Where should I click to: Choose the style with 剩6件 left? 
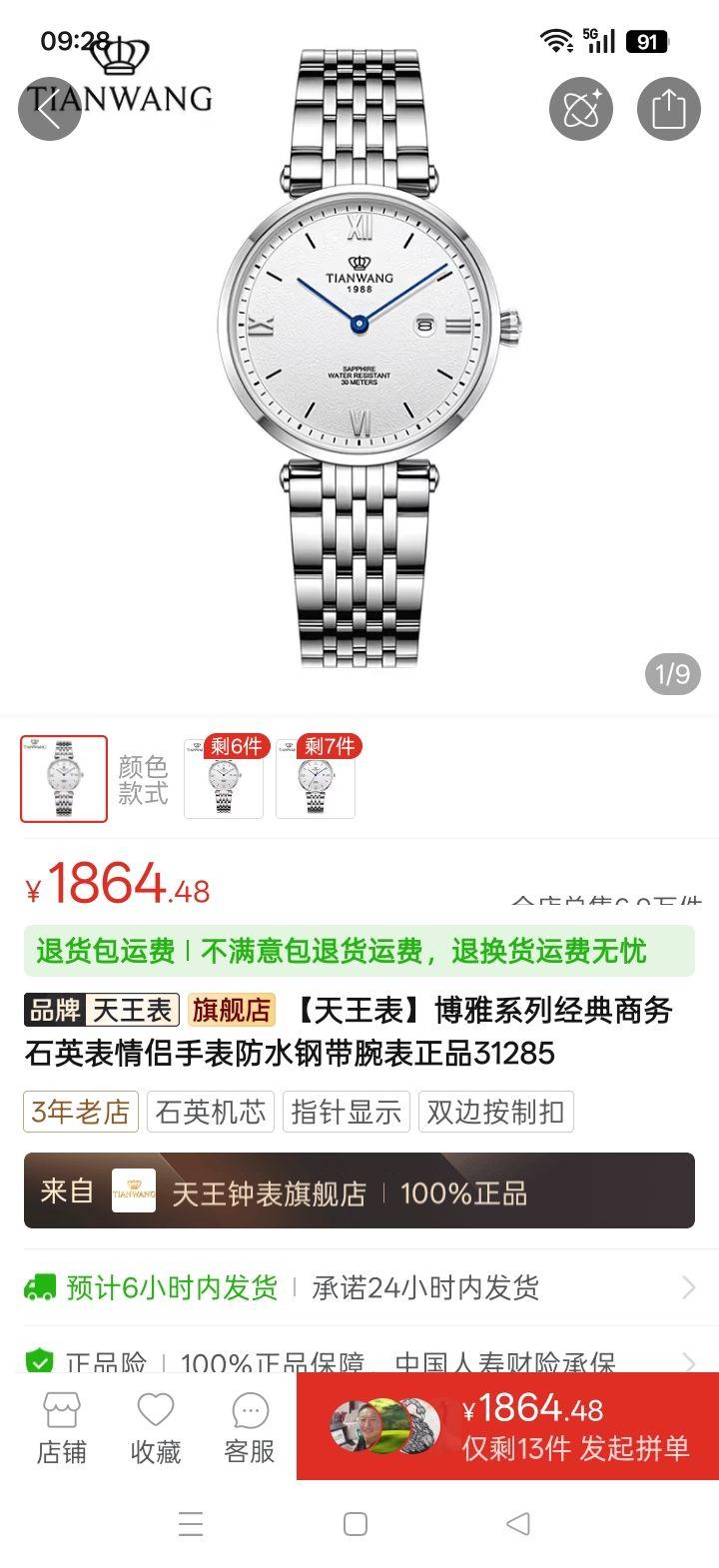(x=225, y=779)
